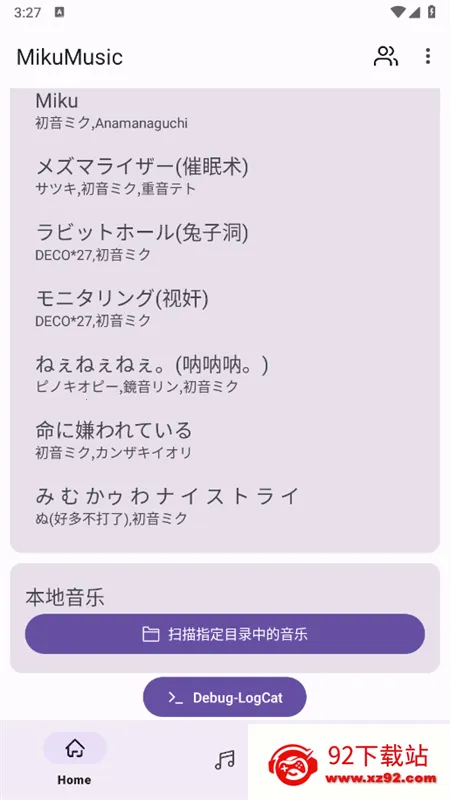Switch to the Home tab
The height and width of the screenshot is (800, 450).
click(x=74, y=759)
